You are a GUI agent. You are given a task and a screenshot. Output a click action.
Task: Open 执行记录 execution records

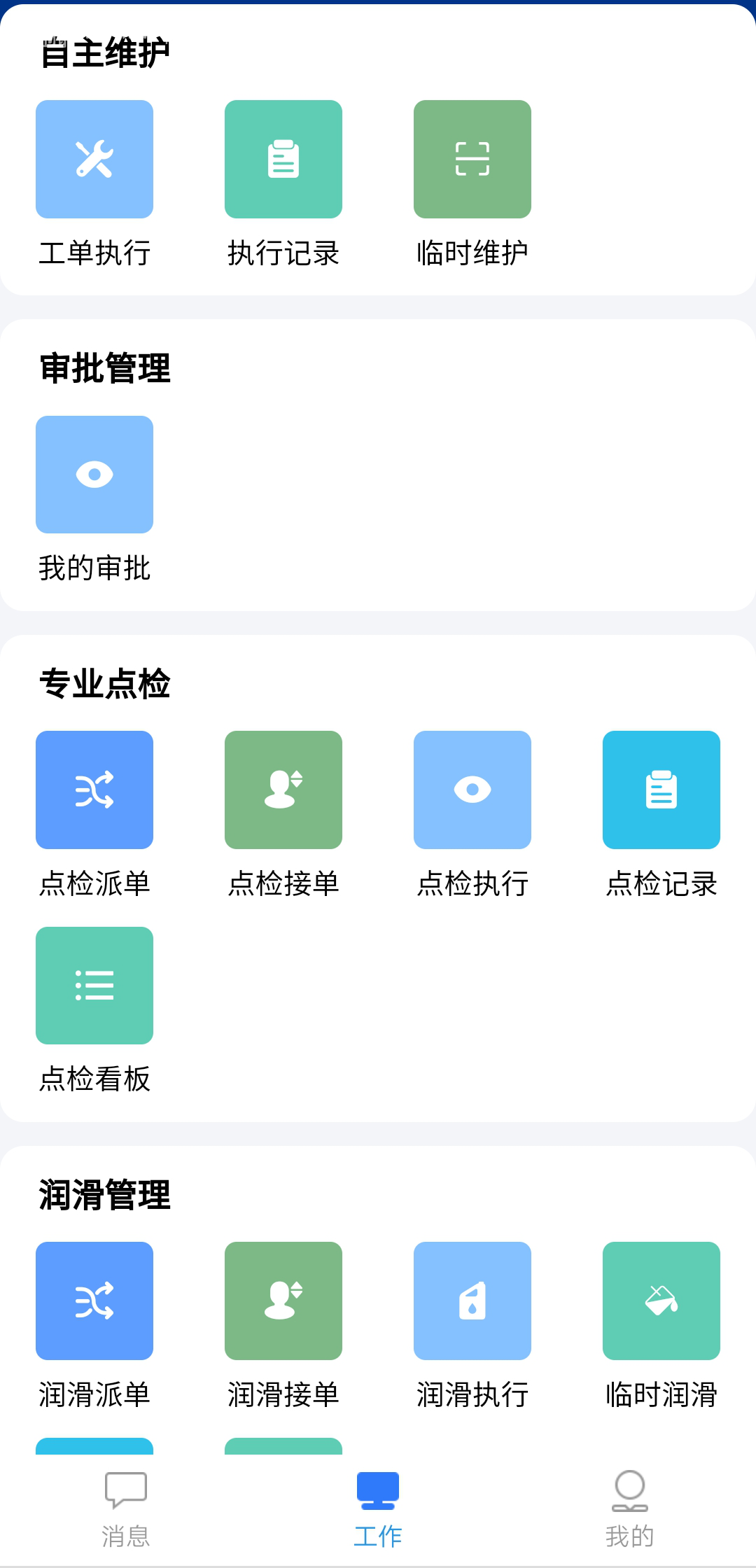(x=283, y=160)
